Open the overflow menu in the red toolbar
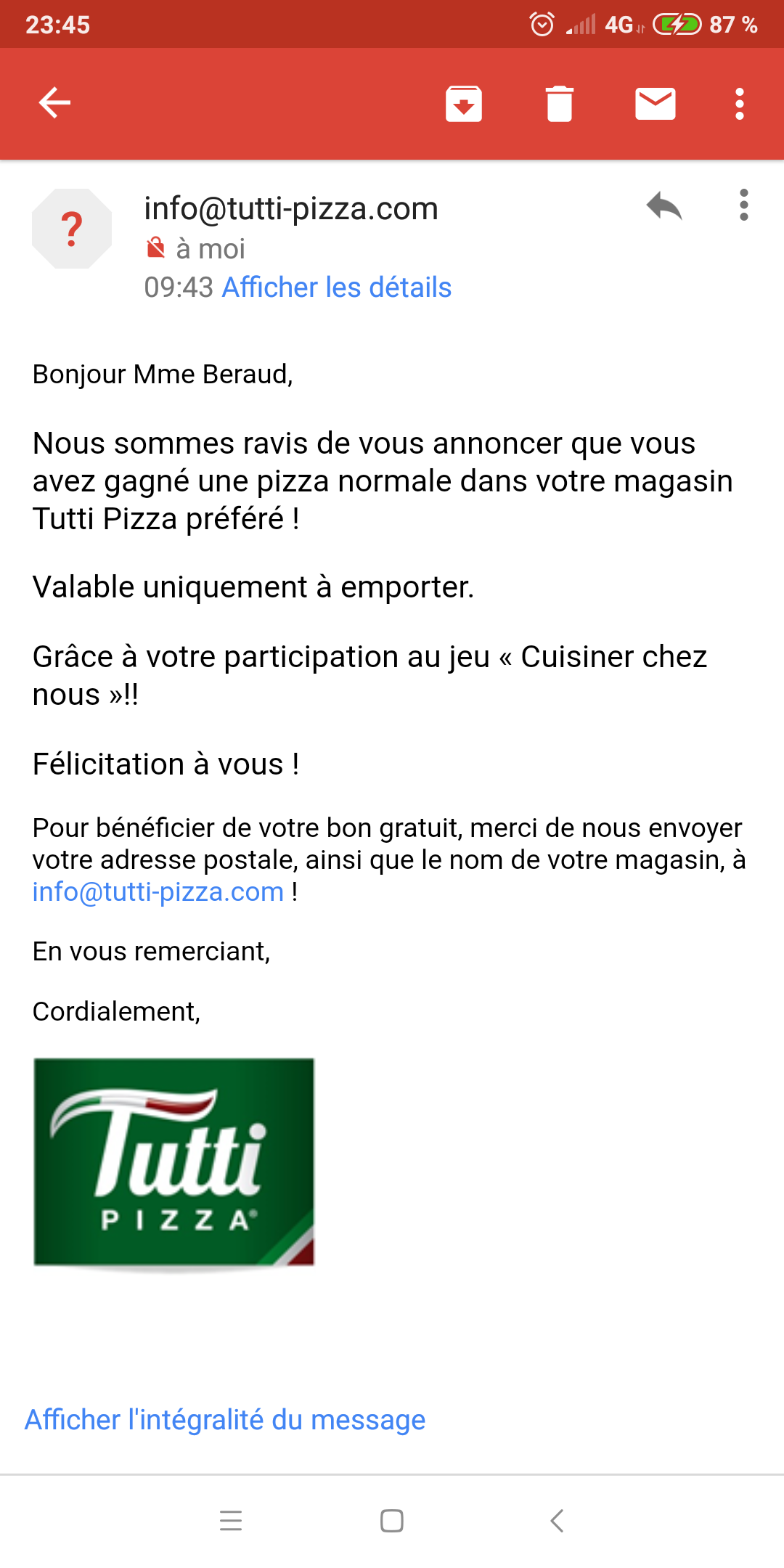Viewport: 784px width, 1568px height. [x=740, y=104]
